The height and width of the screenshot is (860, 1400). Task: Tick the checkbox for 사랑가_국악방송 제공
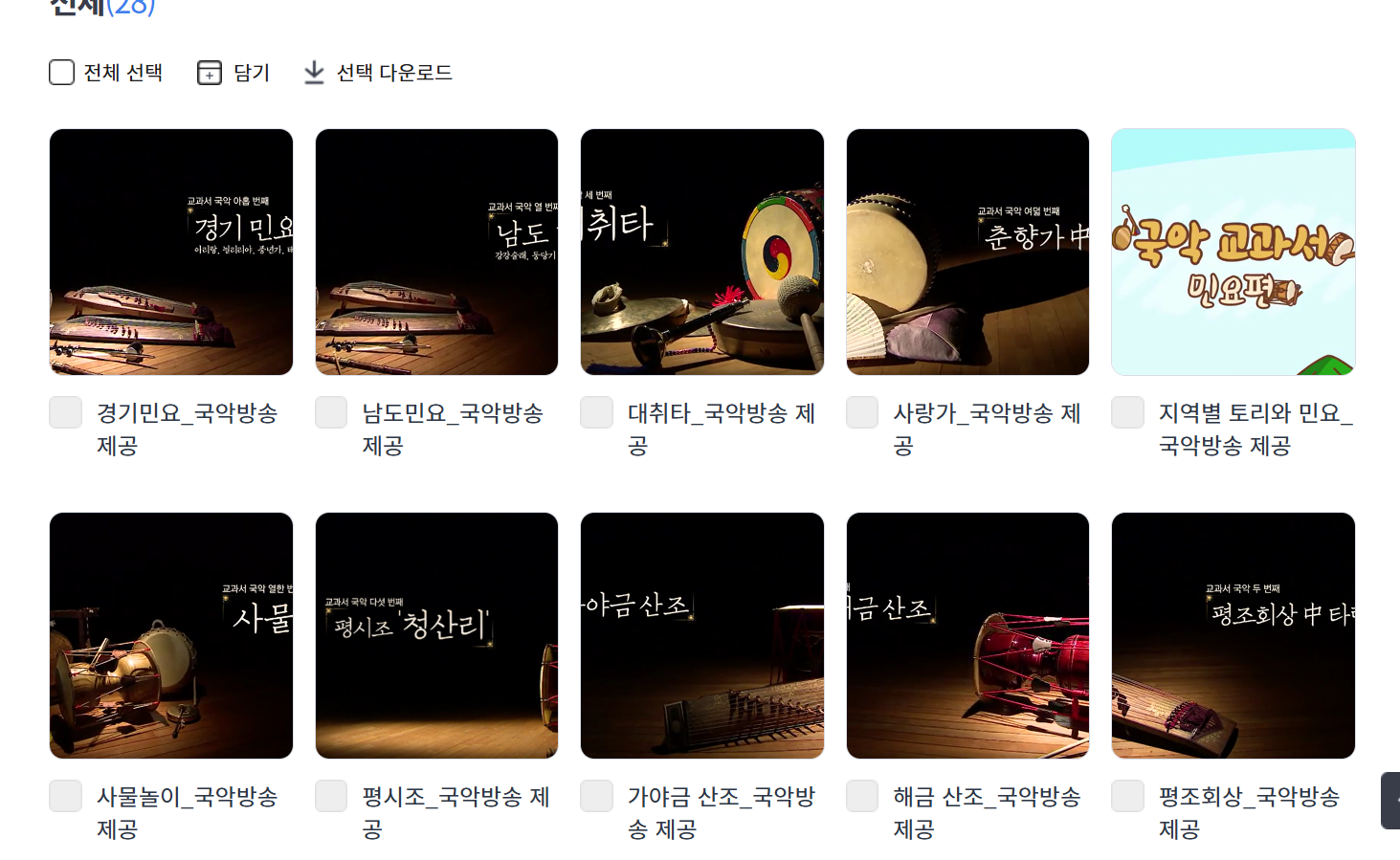[x=862, y=412]
